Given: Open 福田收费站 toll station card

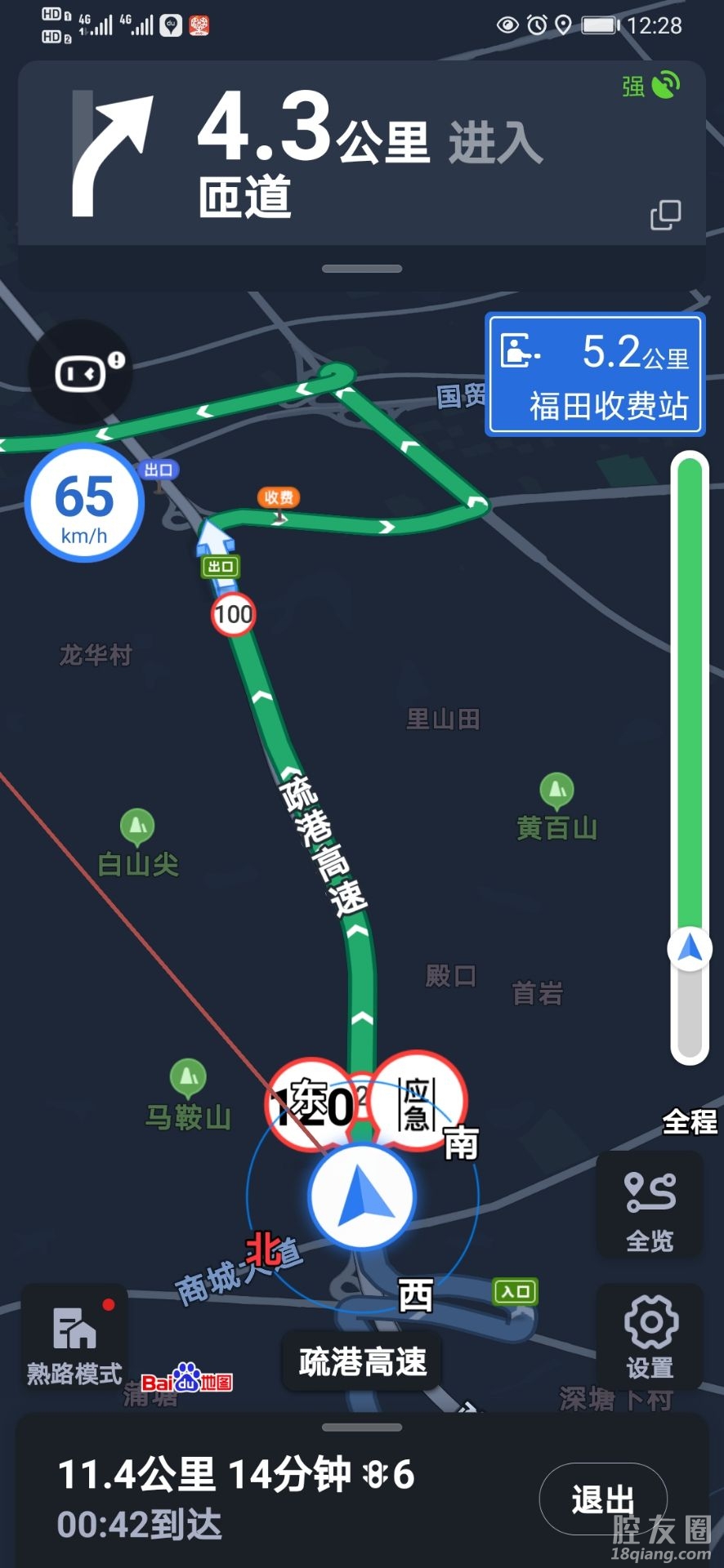Looking at the screenshot, I should [x=595, y=375].
